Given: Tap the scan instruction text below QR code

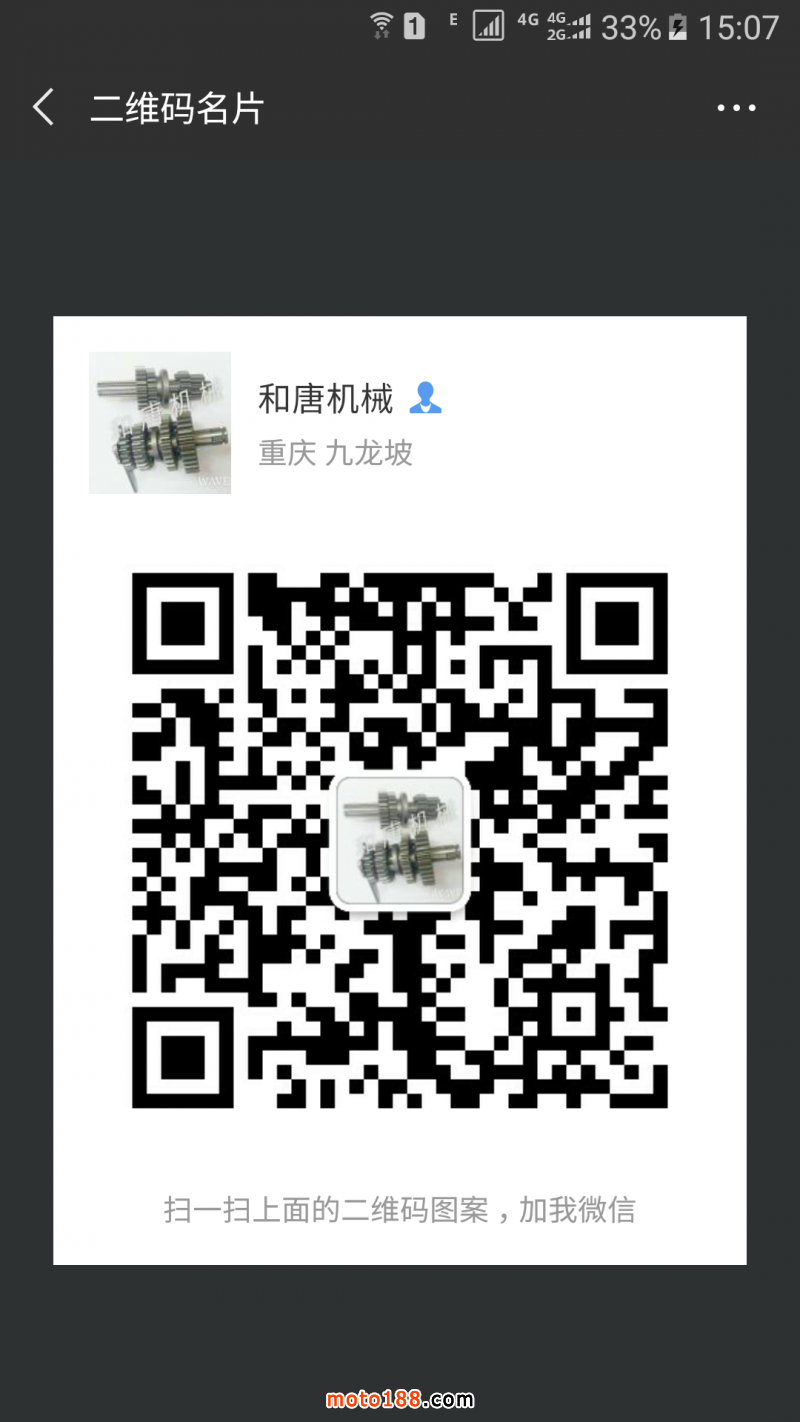Looking at the screenshot, I should (400, 1210).
